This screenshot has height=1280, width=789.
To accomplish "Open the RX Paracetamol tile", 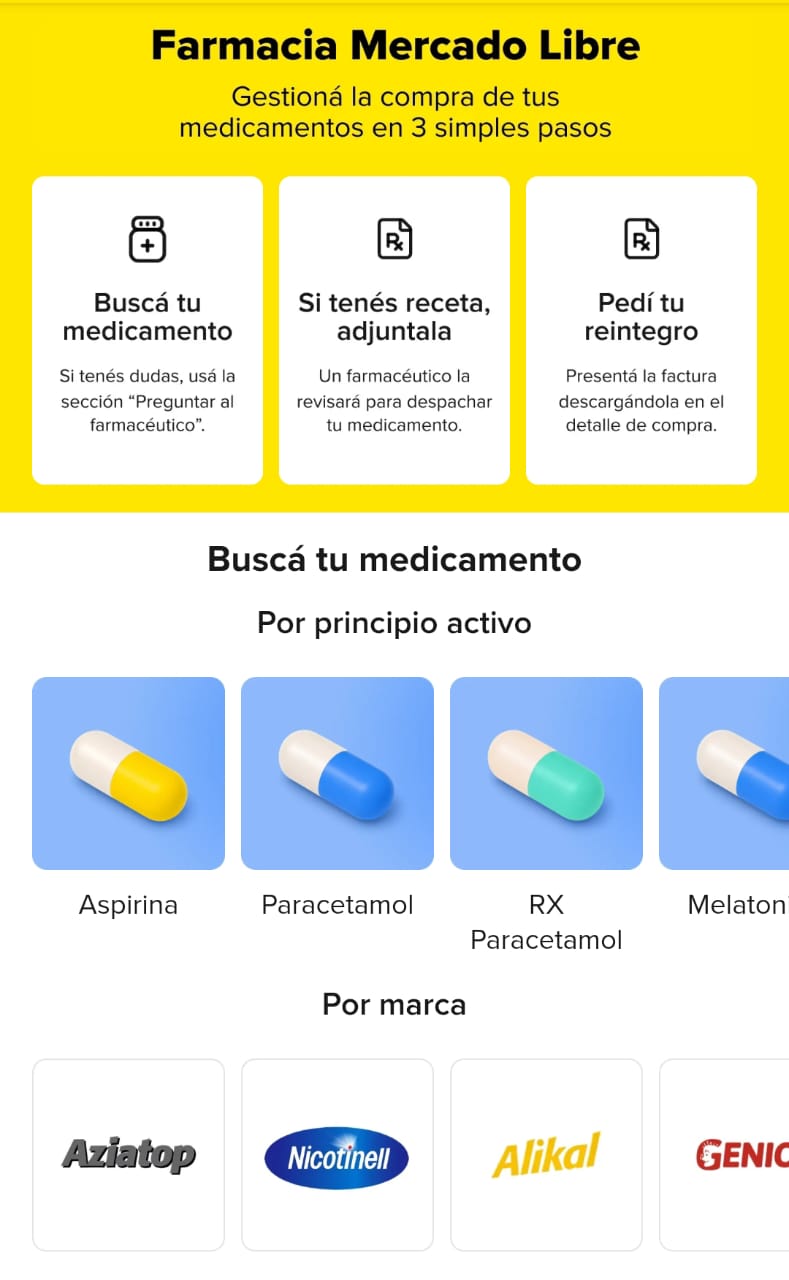I will click(546, 773).
